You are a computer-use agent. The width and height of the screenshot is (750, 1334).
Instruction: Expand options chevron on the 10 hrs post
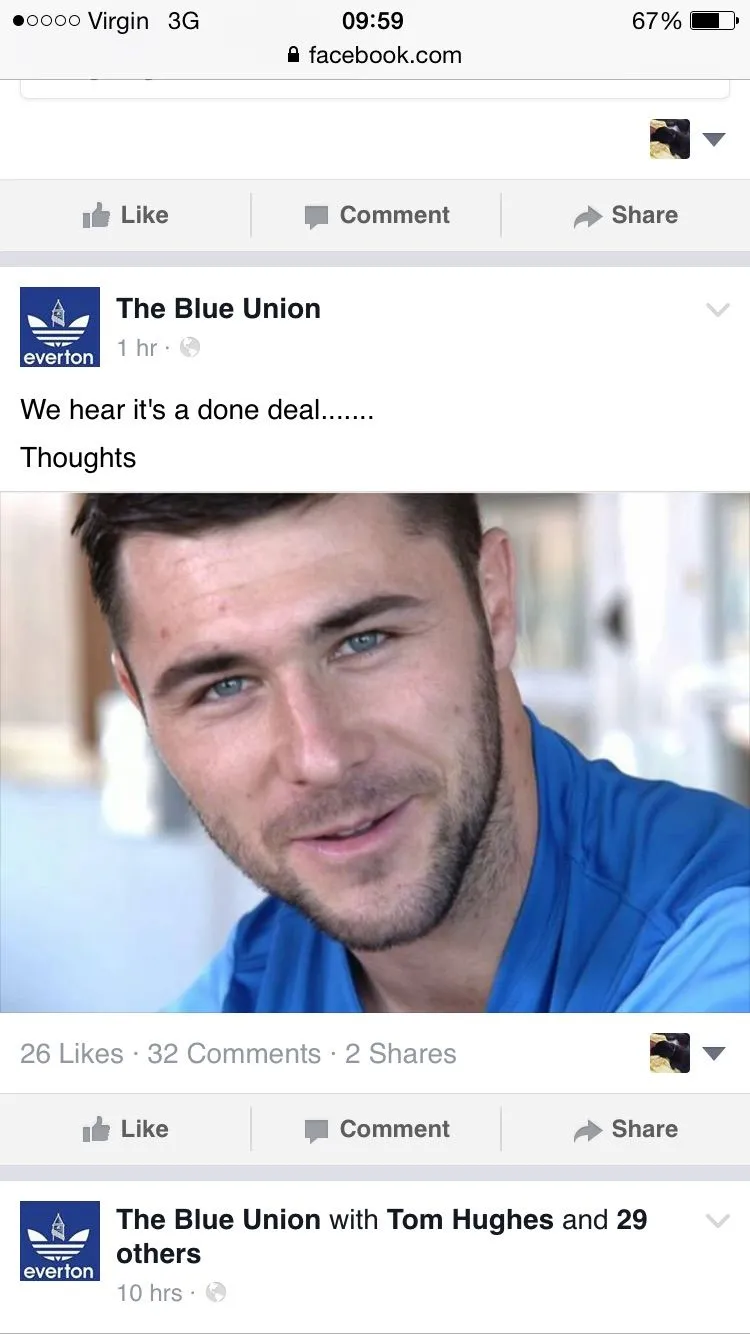[x=717, y=1220]
